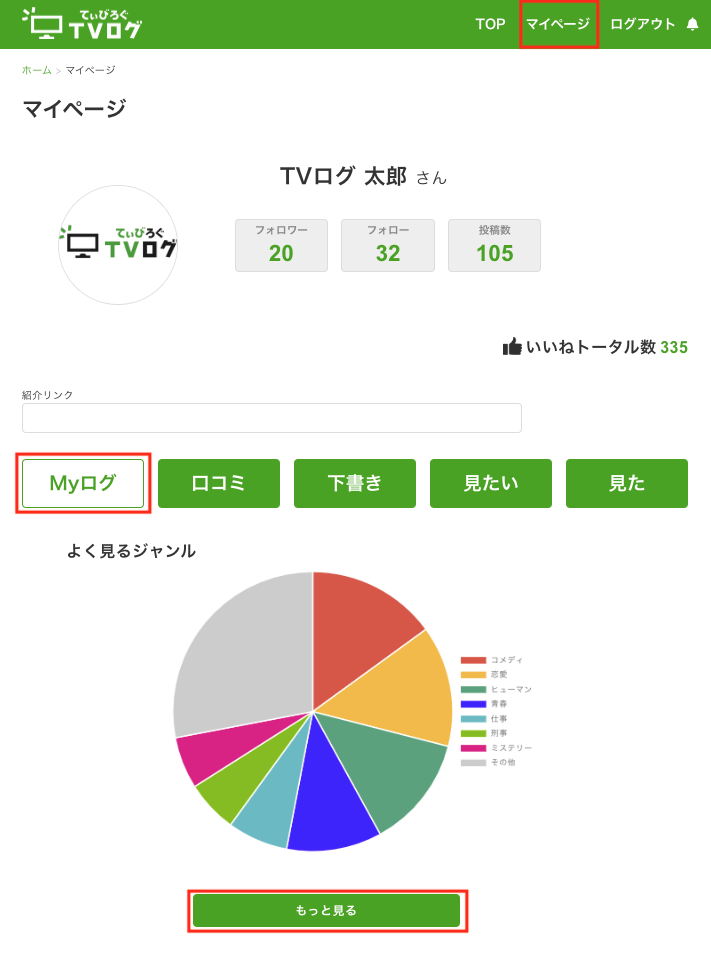Image resolution: width=711 pixels, height=956 pixels.
Task: Show the 見た watched list
Action: (x=627, y=484)
